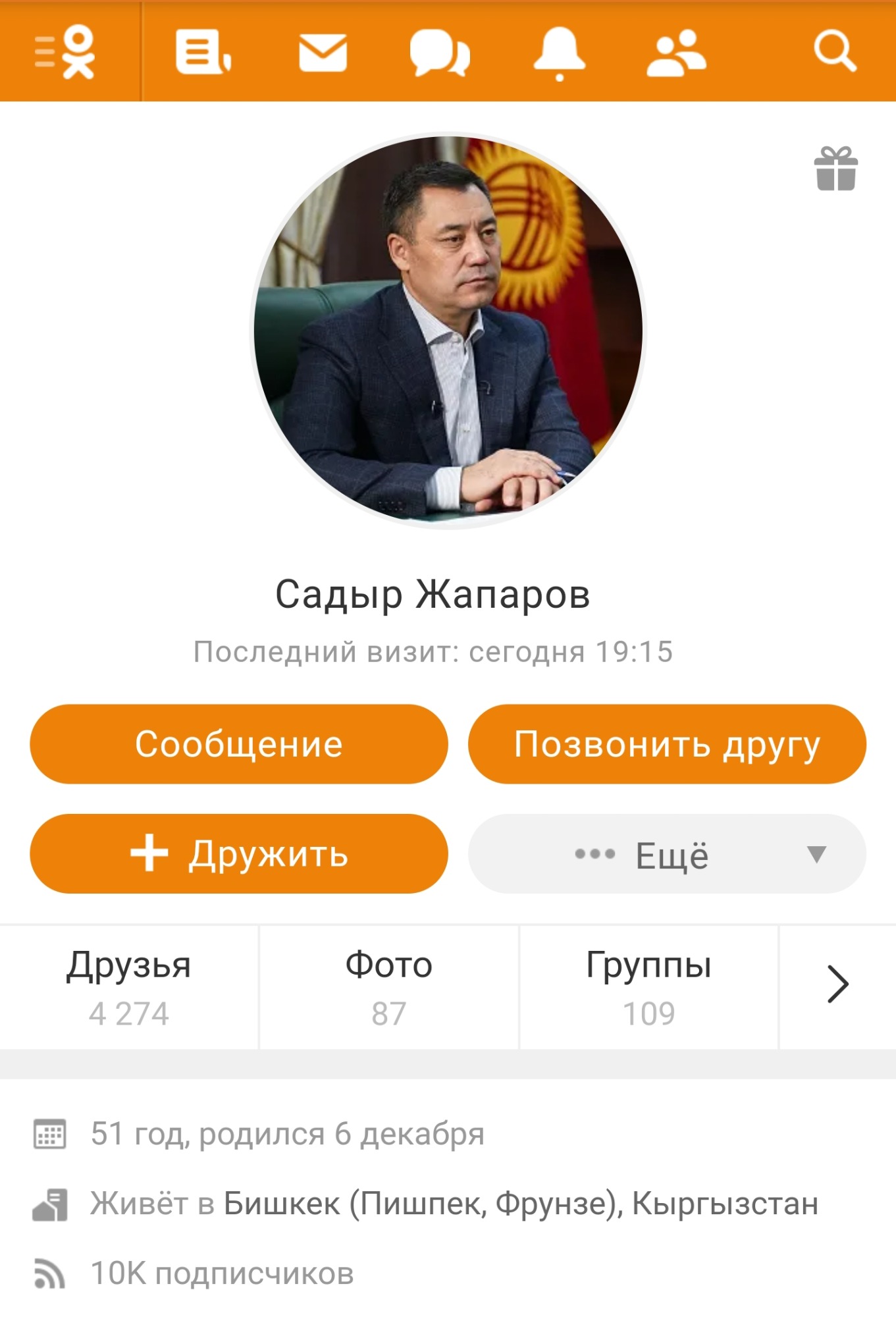Expand the Ещё dropdown
The height and width of the screenshot is (1317, 896).
pyautogui.click(x=667, y=854)
